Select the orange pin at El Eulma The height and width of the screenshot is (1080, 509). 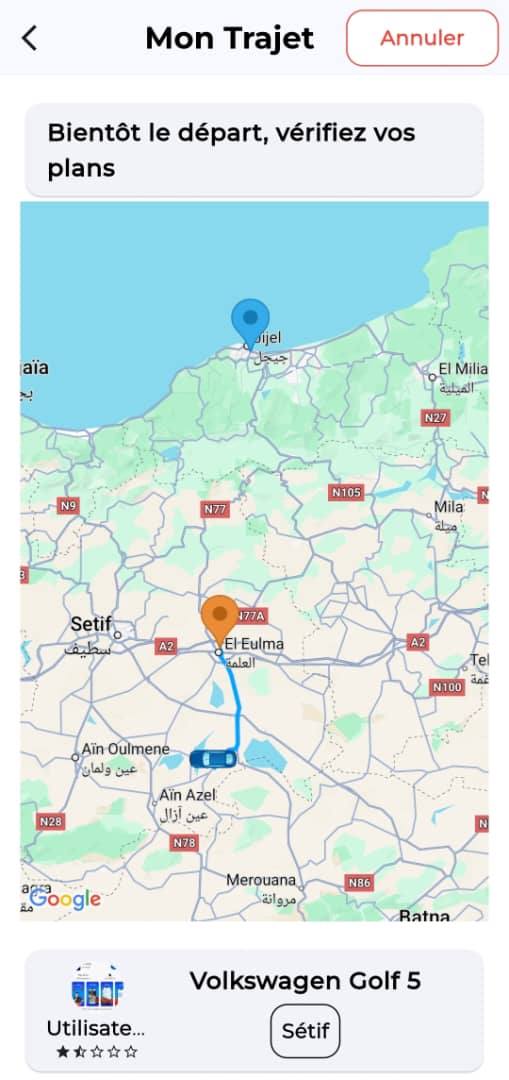[220, 621]
